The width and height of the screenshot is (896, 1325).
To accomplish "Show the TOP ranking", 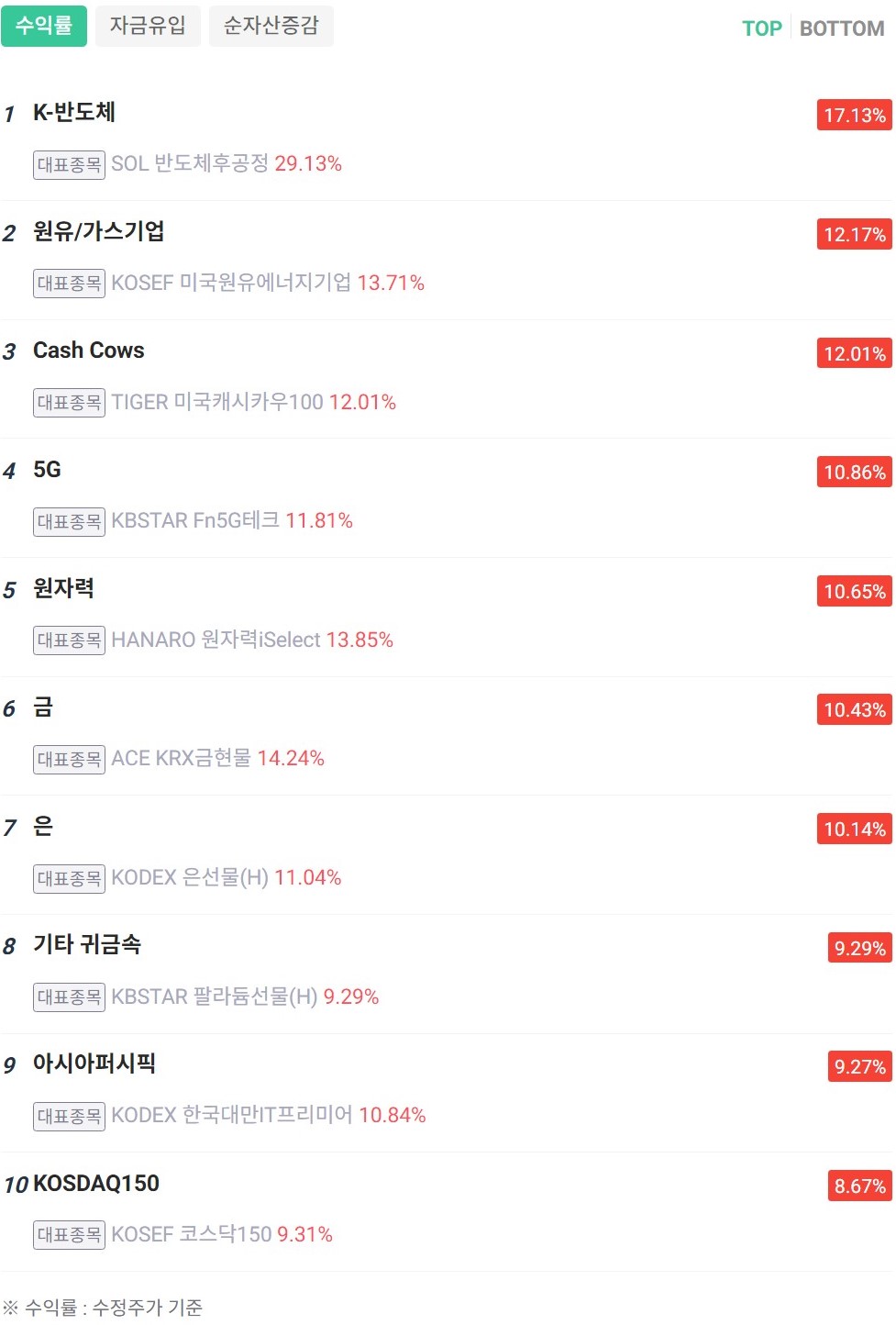I will 761,28.
